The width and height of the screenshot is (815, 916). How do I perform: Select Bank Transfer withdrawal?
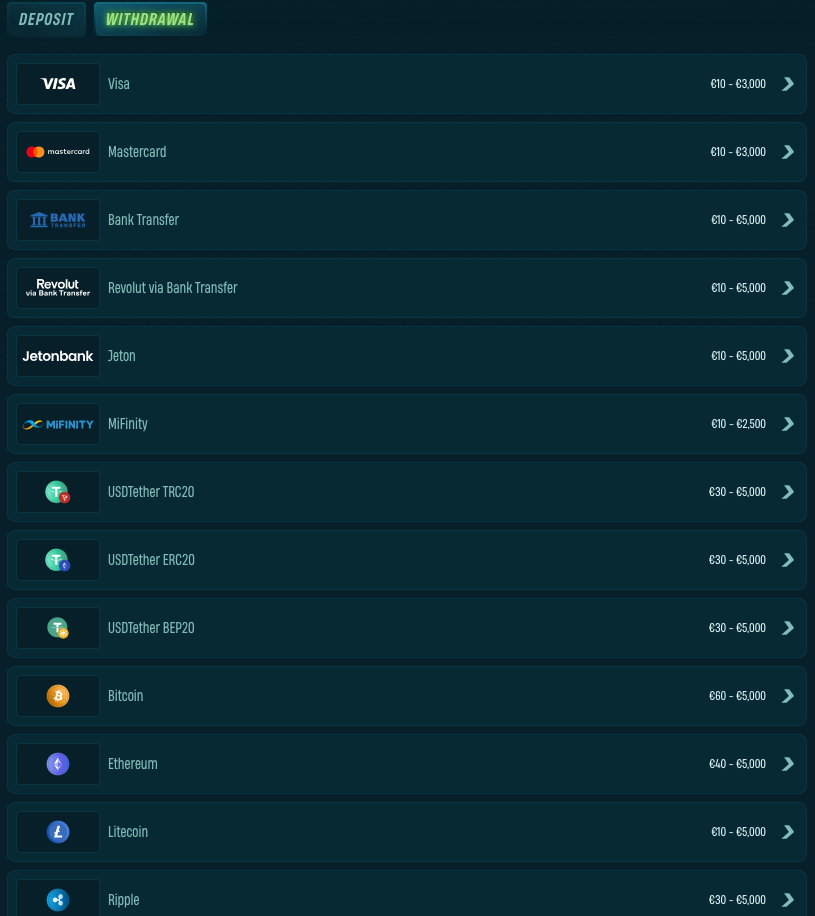coord(406,220)
